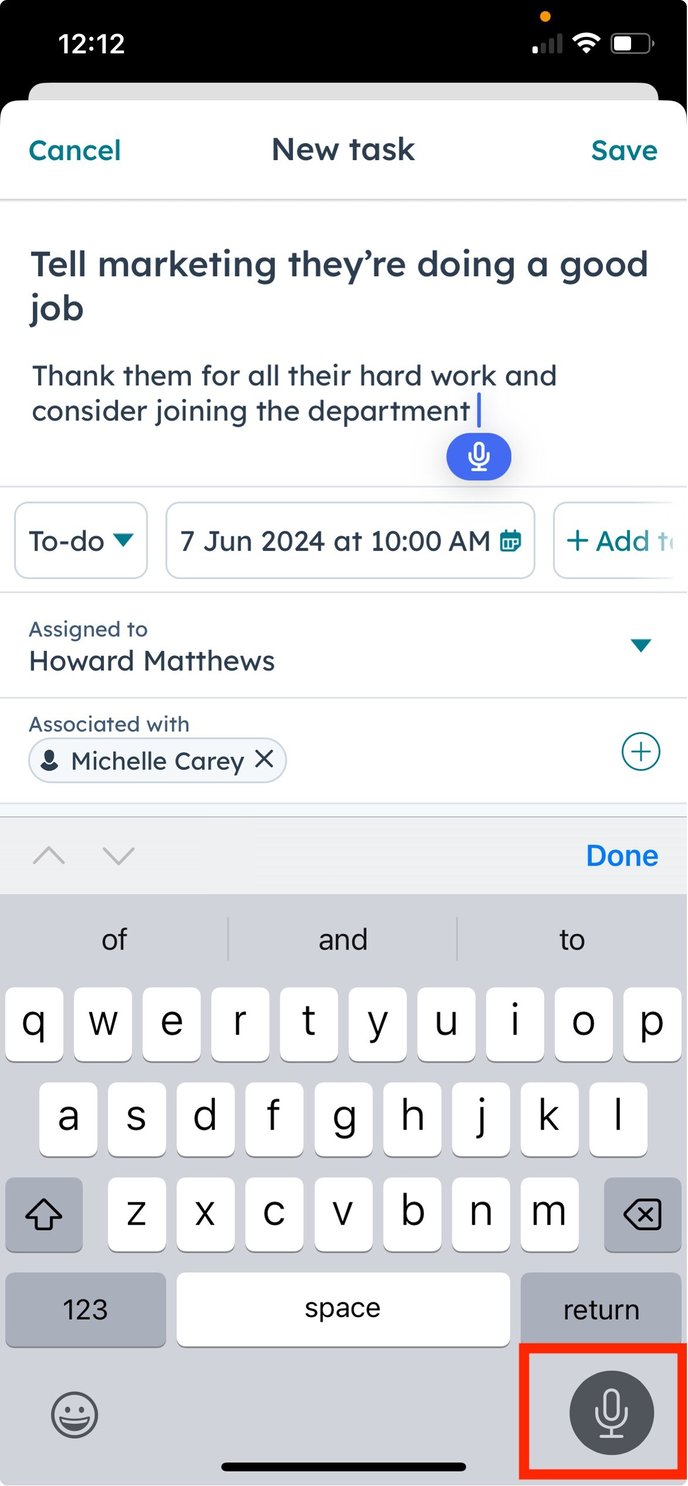Open the To-do type dropdown
The width and height of the screenshot is (688, 1486).
(x=81, y=541)
